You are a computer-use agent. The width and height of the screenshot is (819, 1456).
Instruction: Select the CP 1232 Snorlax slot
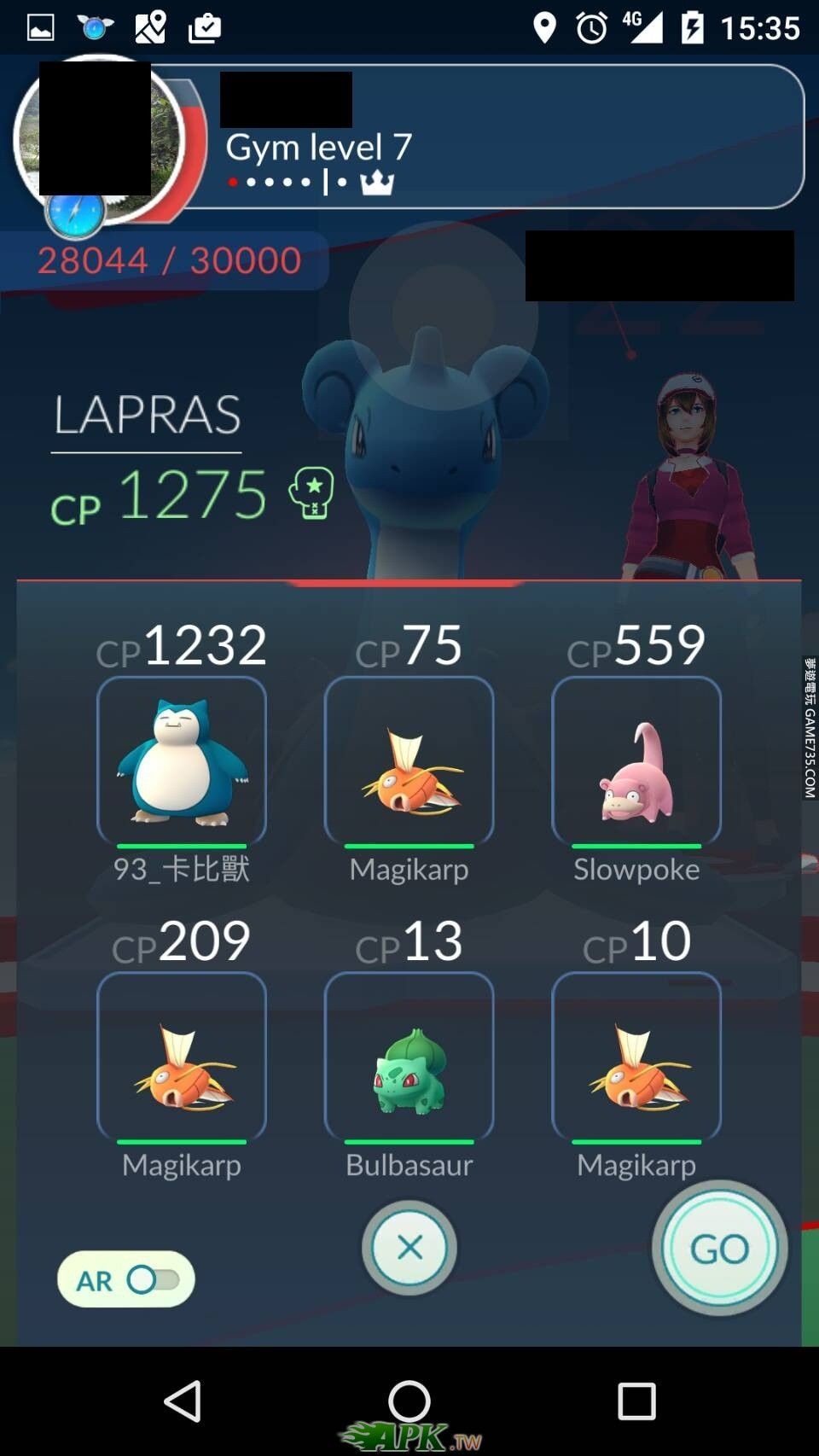(182, 760)
